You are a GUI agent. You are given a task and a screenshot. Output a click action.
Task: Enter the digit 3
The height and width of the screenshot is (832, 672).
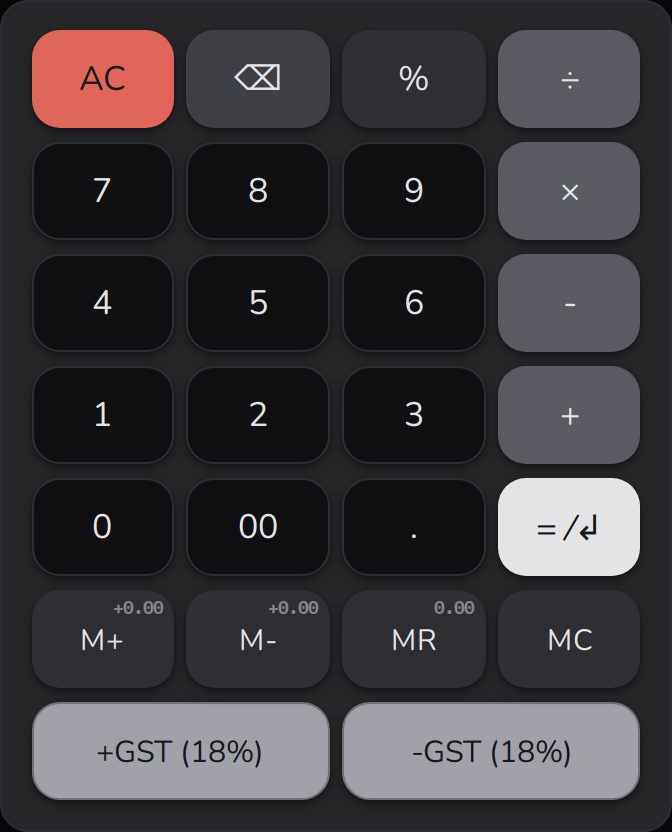pyautogui.click(x=413, y=415)
